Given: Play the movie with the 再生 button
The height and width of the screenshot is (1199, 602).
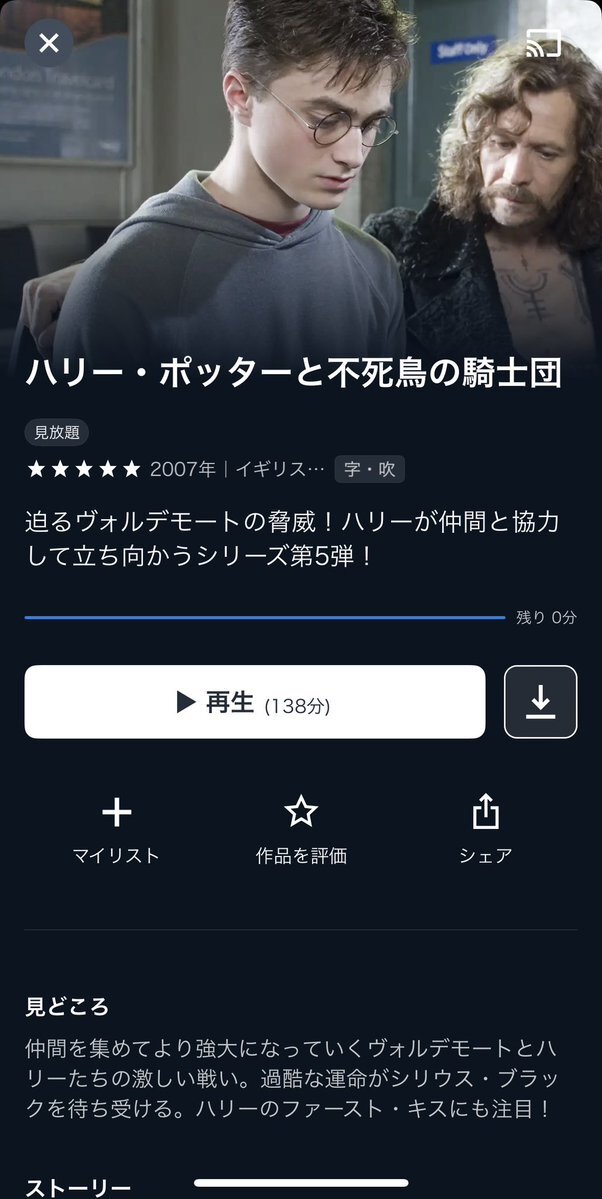Looking at the screenshot, I should (254, 702).
